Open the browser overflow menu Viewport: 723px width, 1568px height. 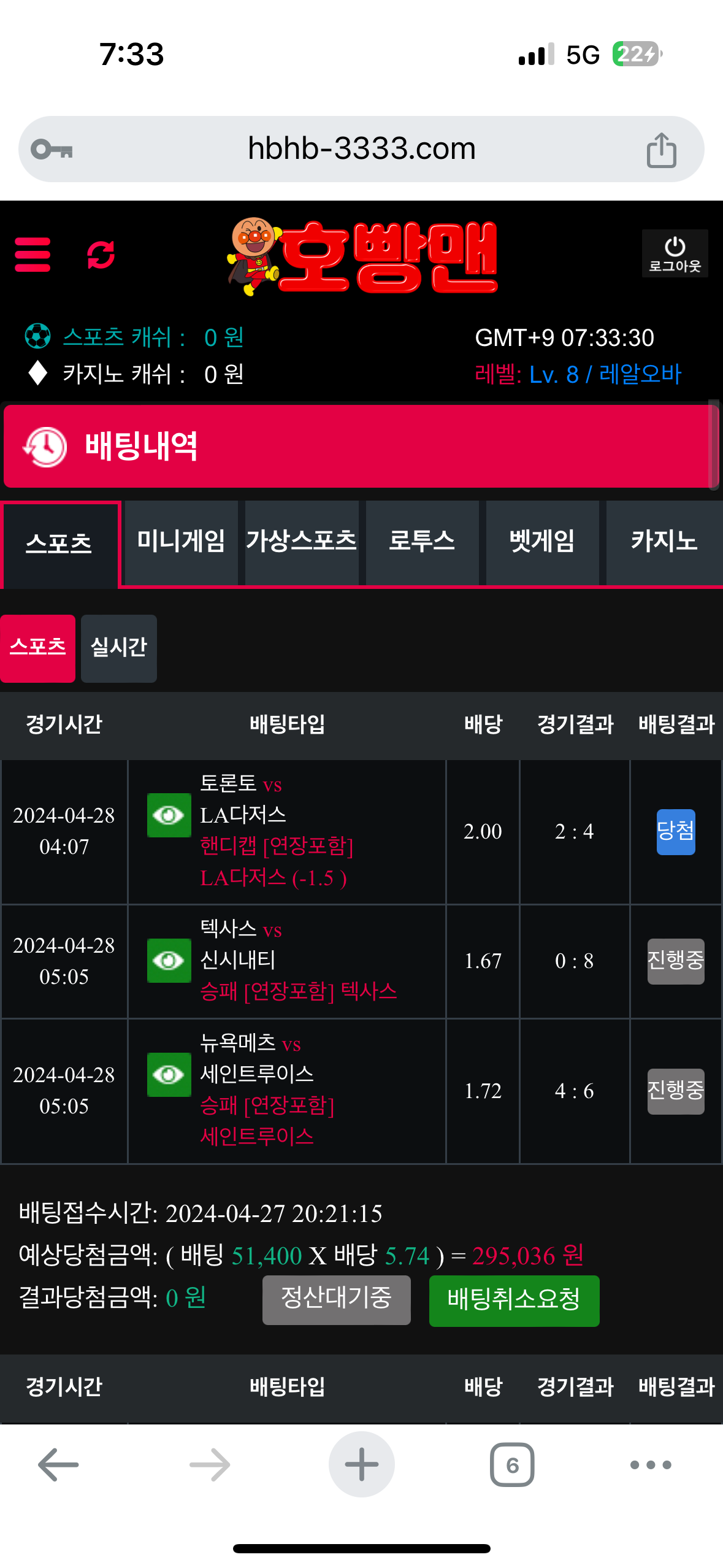651,1464
